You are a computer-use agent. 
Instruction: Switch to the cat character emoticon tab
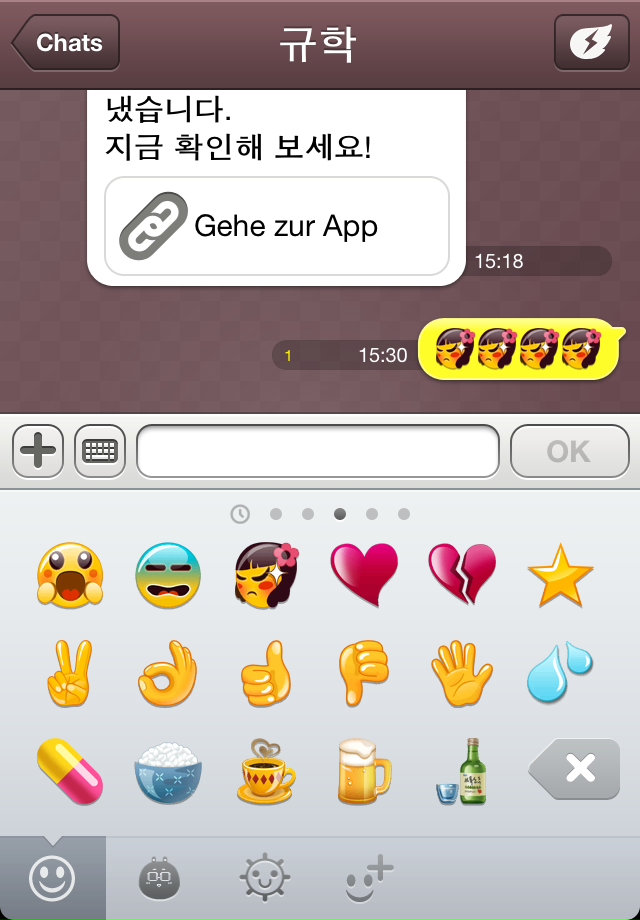coord(159,879)
